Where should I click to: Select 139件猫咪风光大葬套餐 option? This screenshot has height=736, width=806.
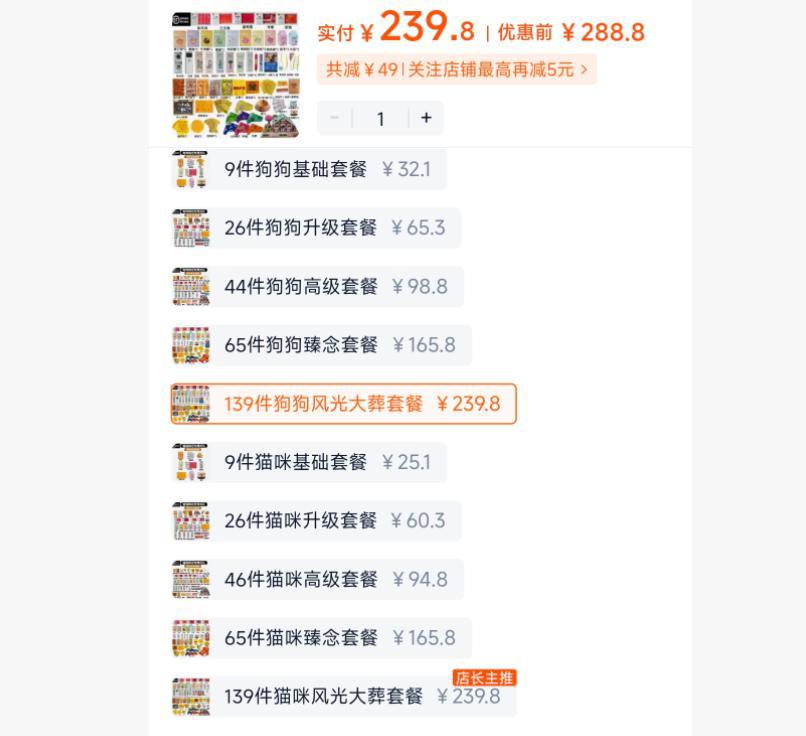point(344,696)
